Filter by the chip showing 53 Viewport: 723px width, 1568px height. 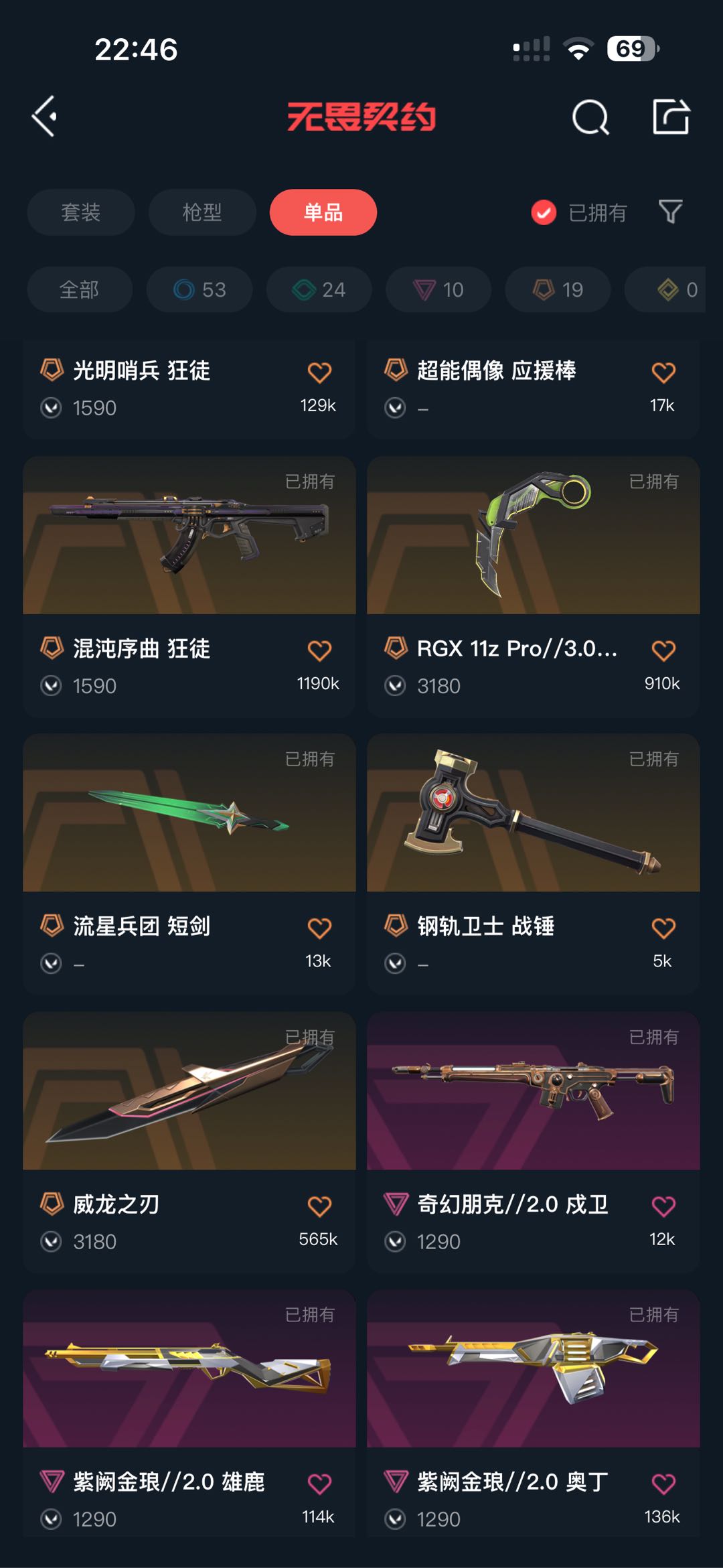coord(199,289)
